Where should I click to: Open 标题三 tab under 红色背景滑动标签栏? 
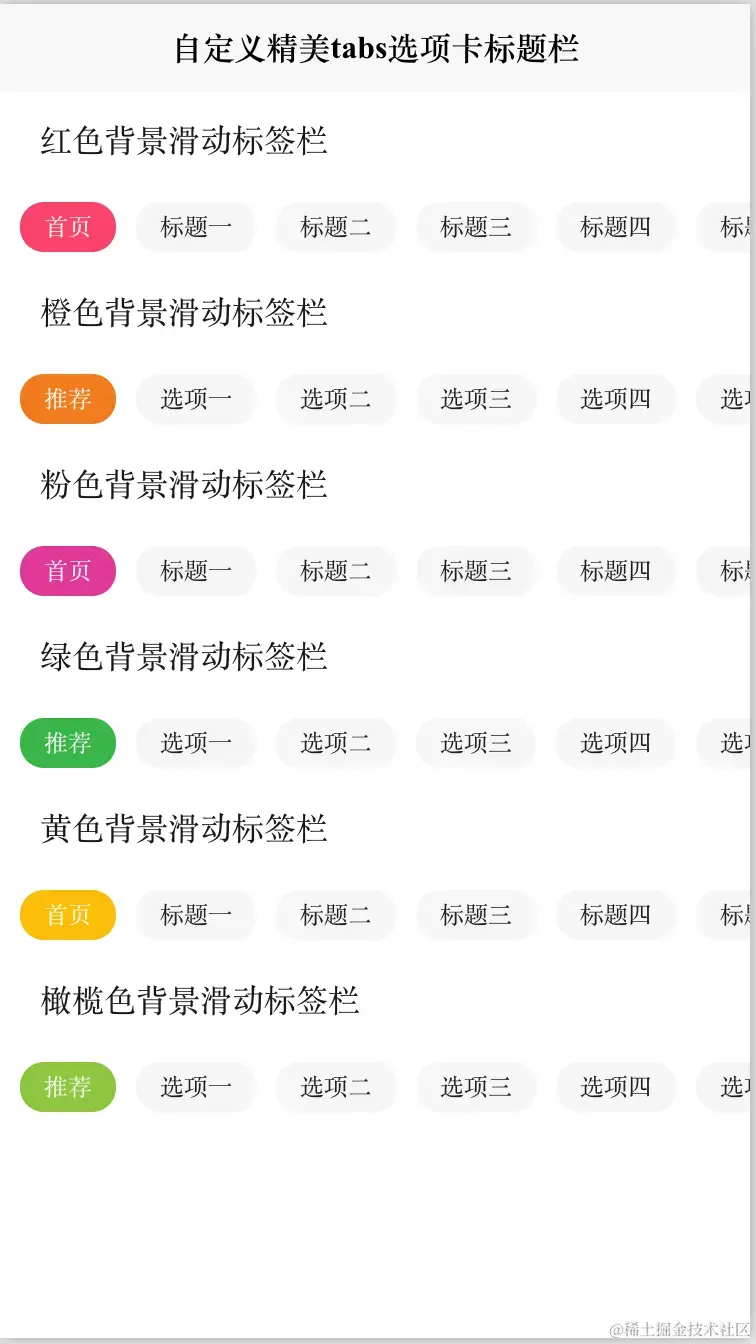tap(476, 227)
